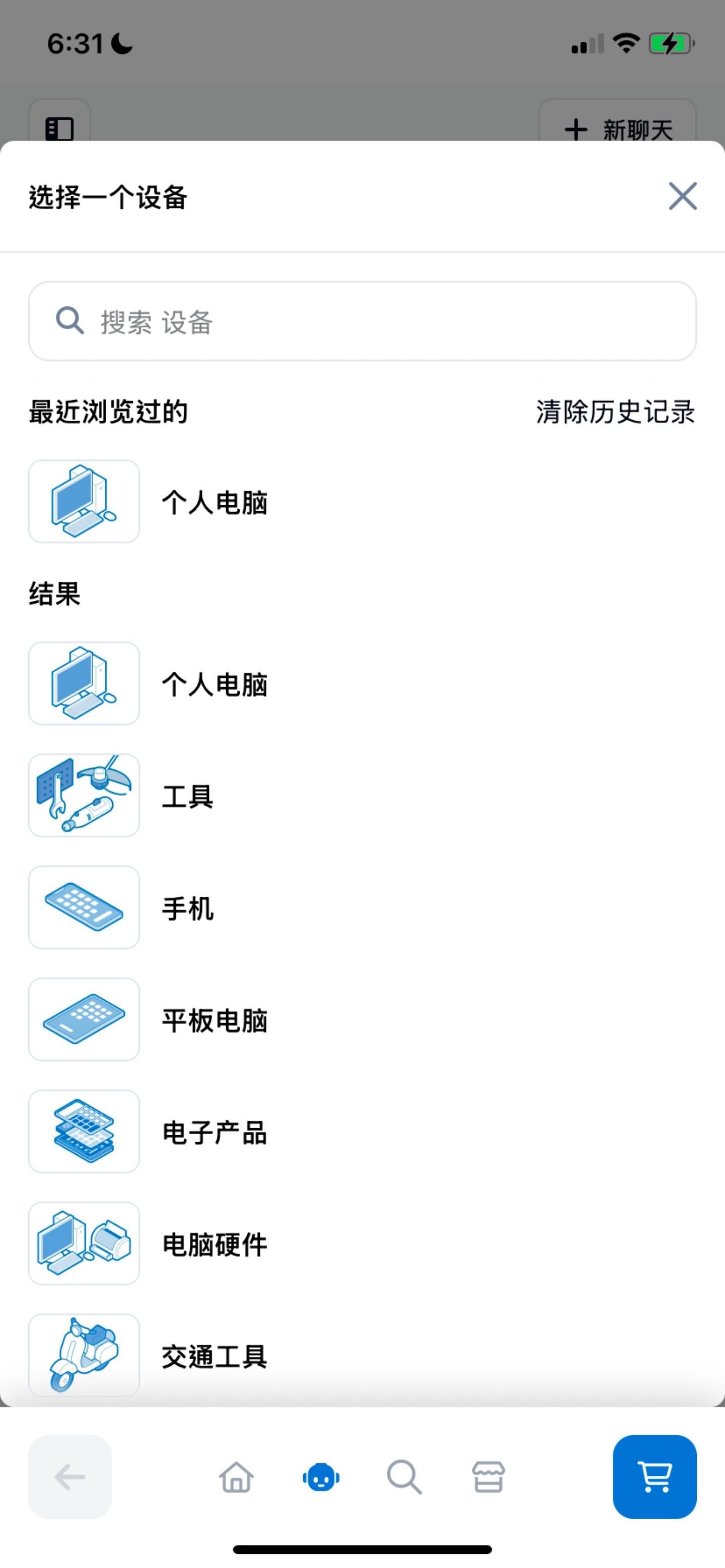
Task: Tap the 交通工具 scooter icon
Action: (84, 1355)
